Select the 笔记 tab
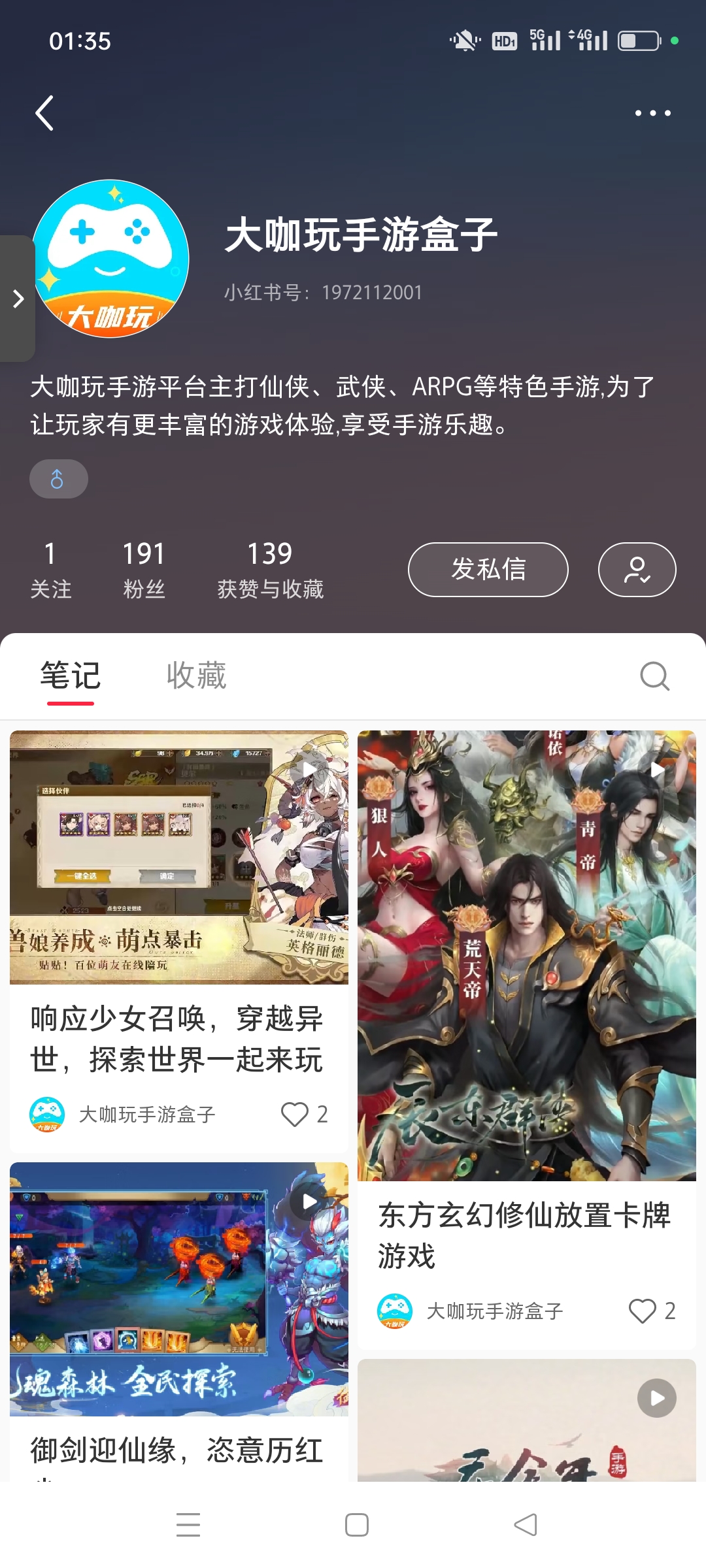706x1568 pixels. (x=71, y=676)
